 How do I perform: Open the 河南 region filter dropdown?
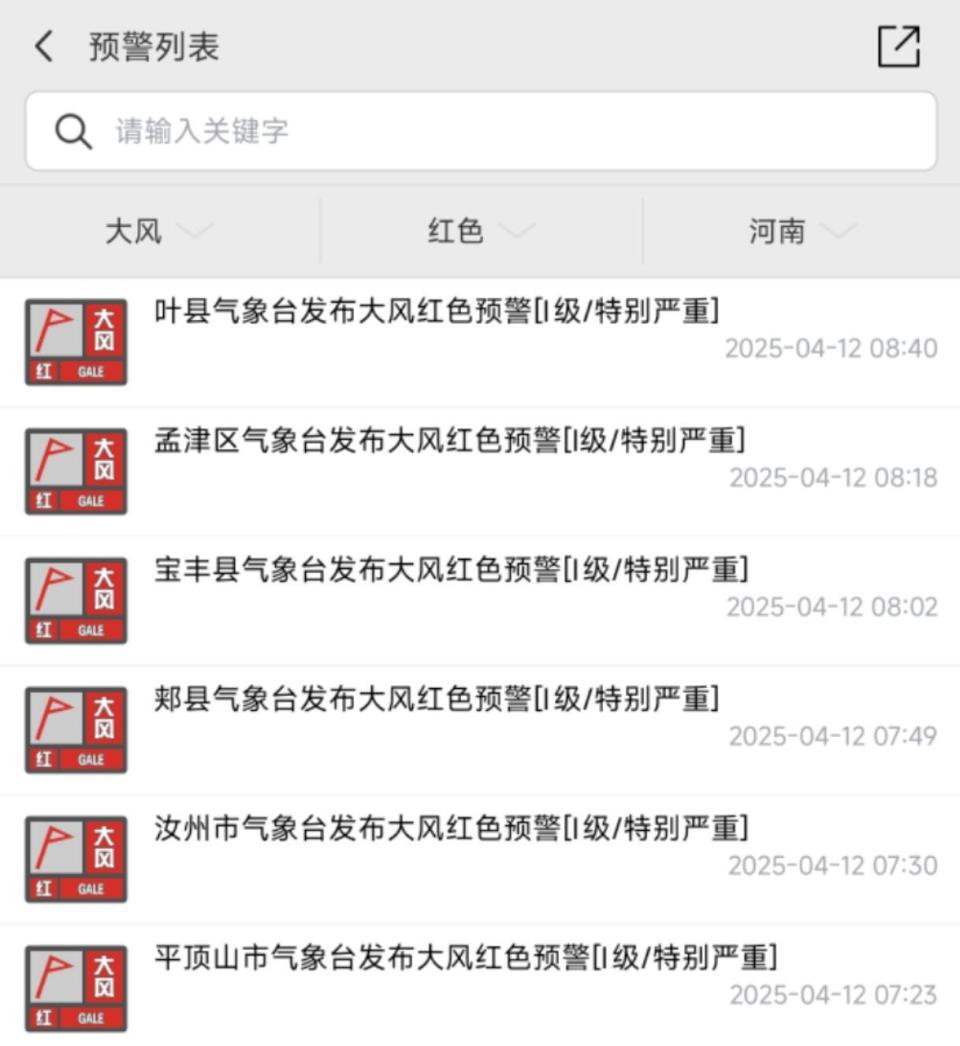point(795,230)
